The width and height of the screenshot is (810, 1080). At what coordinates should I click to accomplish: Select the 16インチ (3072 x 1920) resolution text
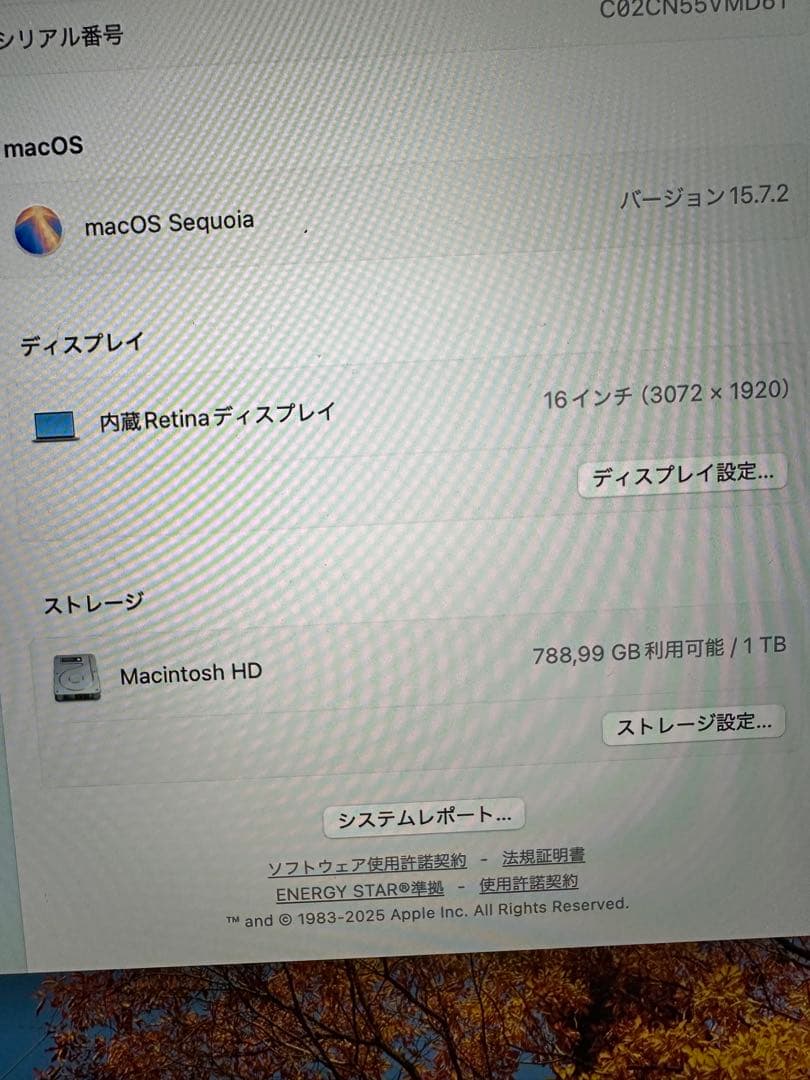pyautogui.click(x=663, y=393)
